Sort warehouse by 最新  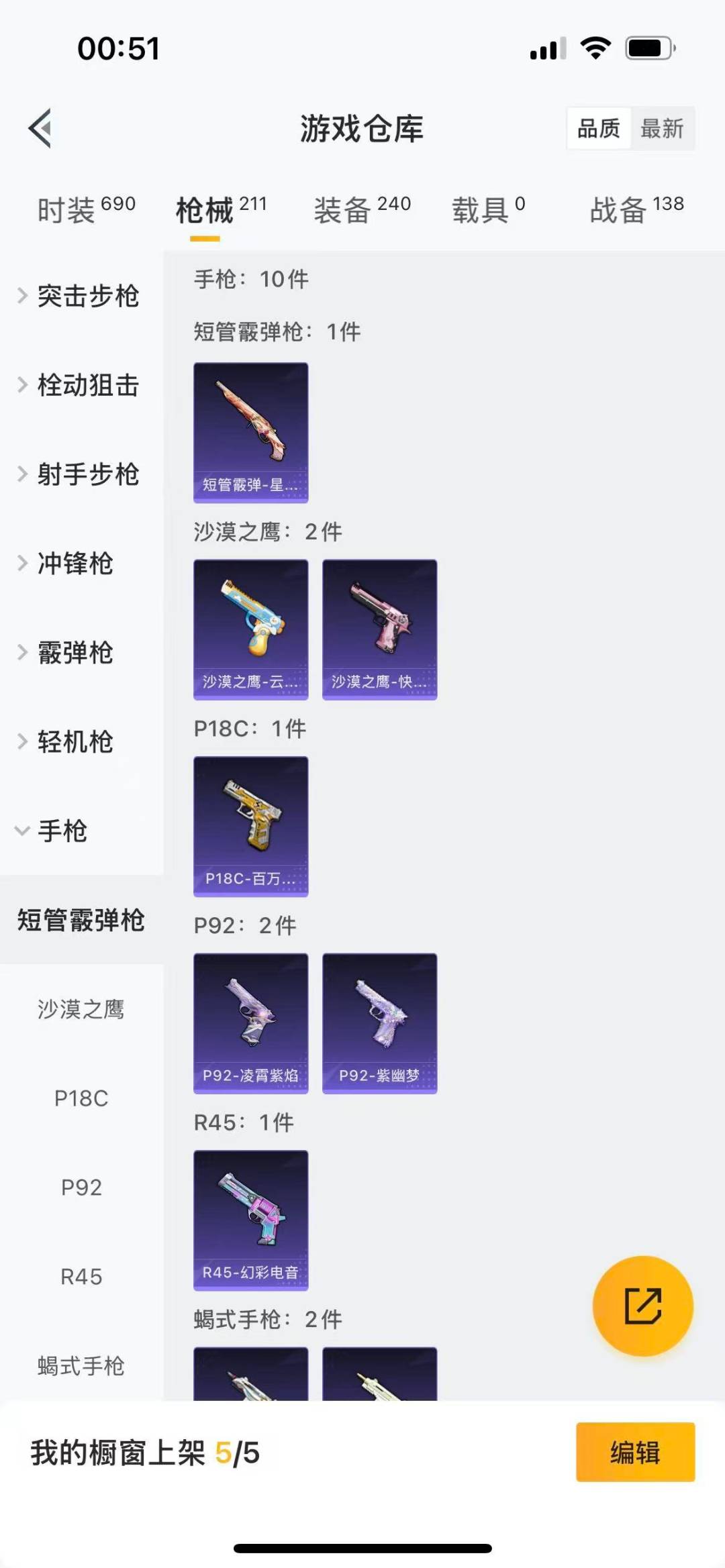click(661, 128)
